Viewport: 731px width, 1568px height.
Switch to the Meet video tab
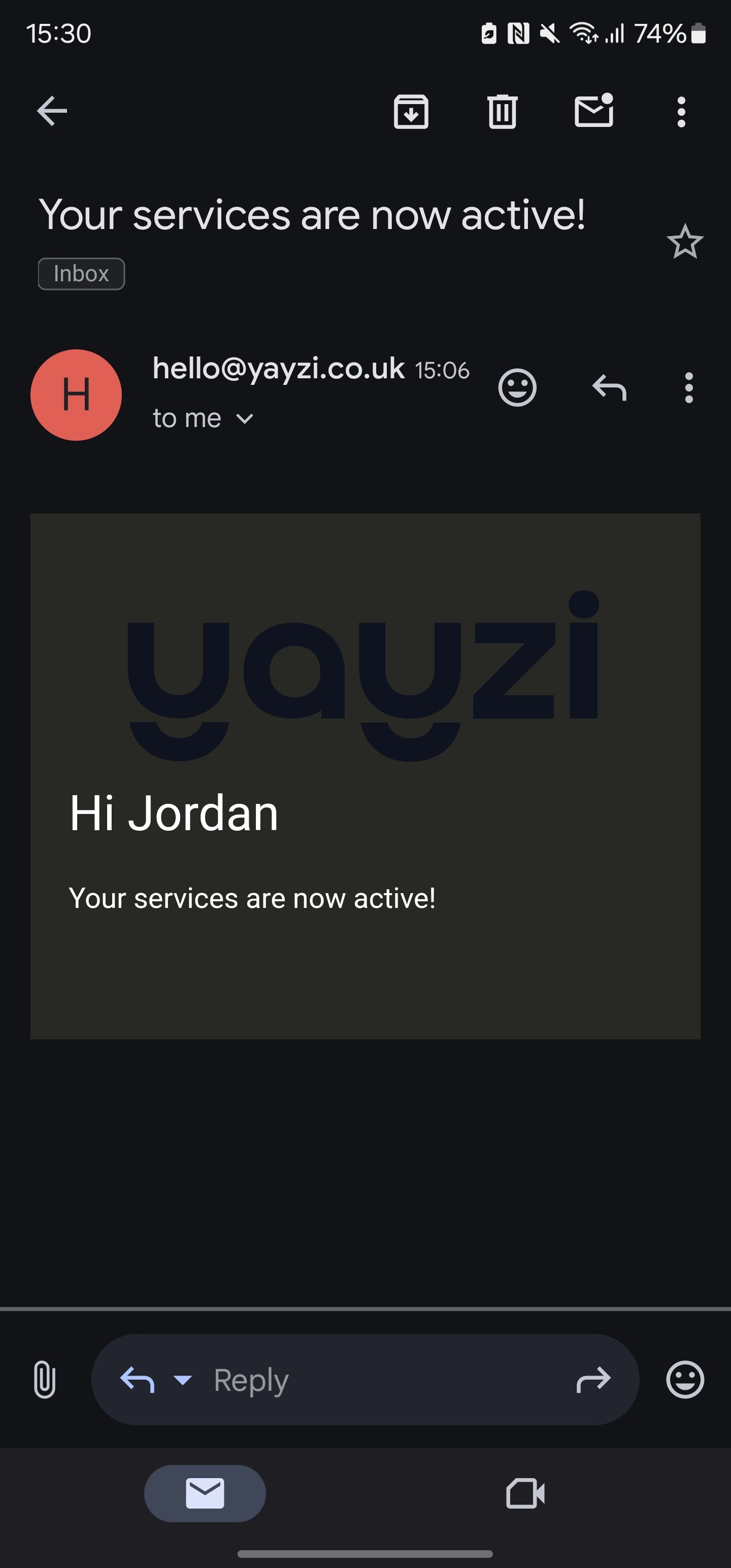point(525,1494)
